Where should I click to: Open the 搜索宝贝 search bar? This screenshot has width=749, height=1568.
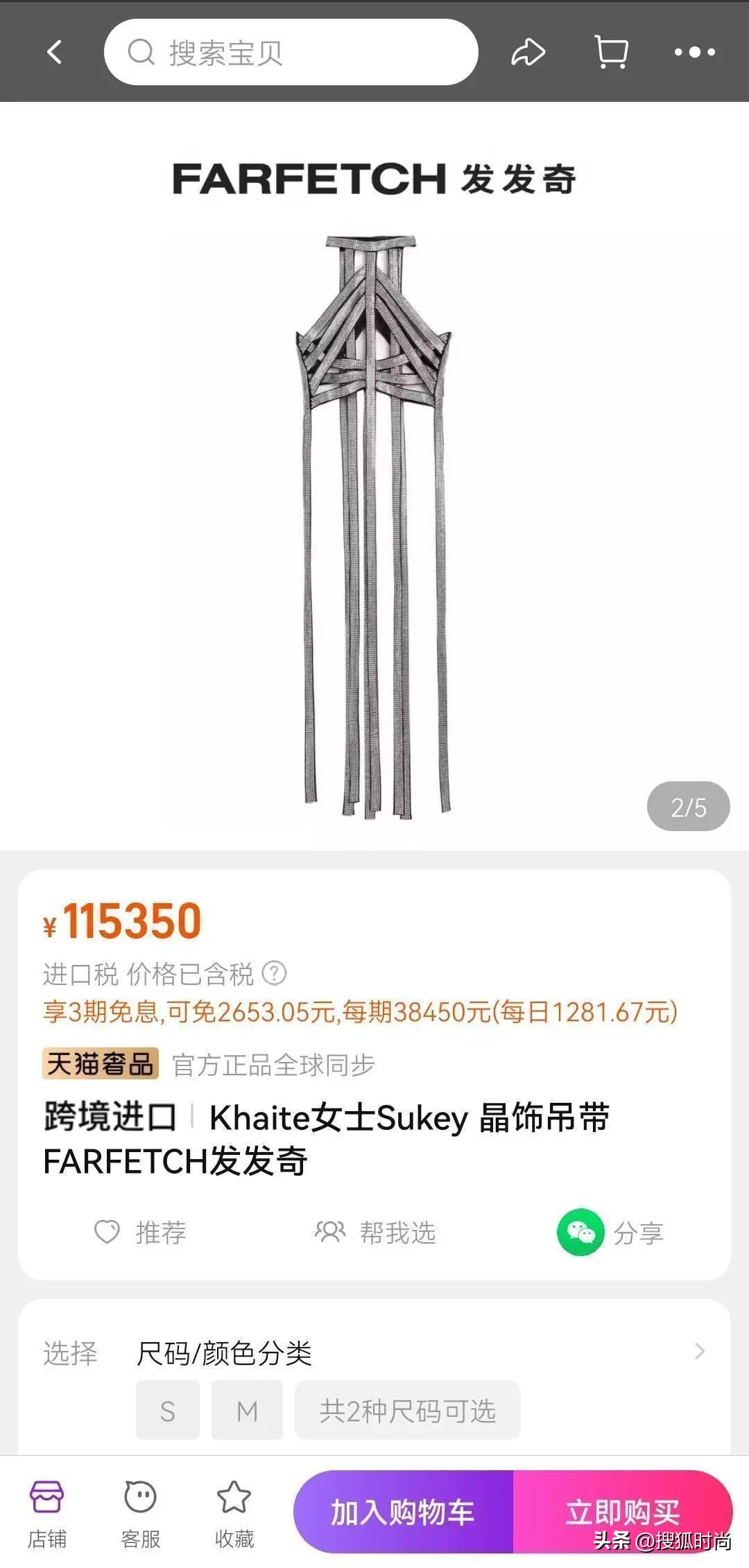coord(291,51)
